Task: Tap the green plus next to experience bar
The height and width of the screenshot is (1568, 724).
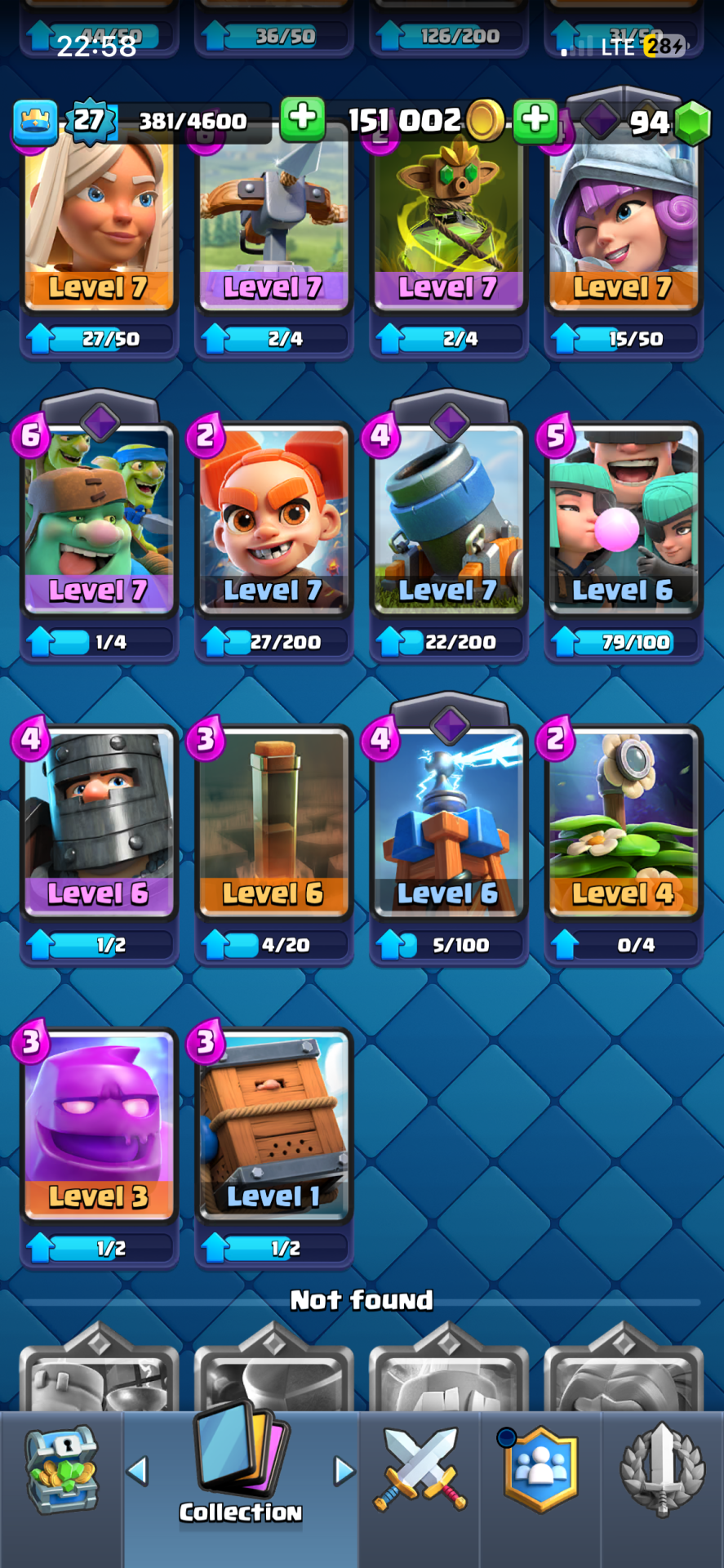Action: click(x=303, y=119)
